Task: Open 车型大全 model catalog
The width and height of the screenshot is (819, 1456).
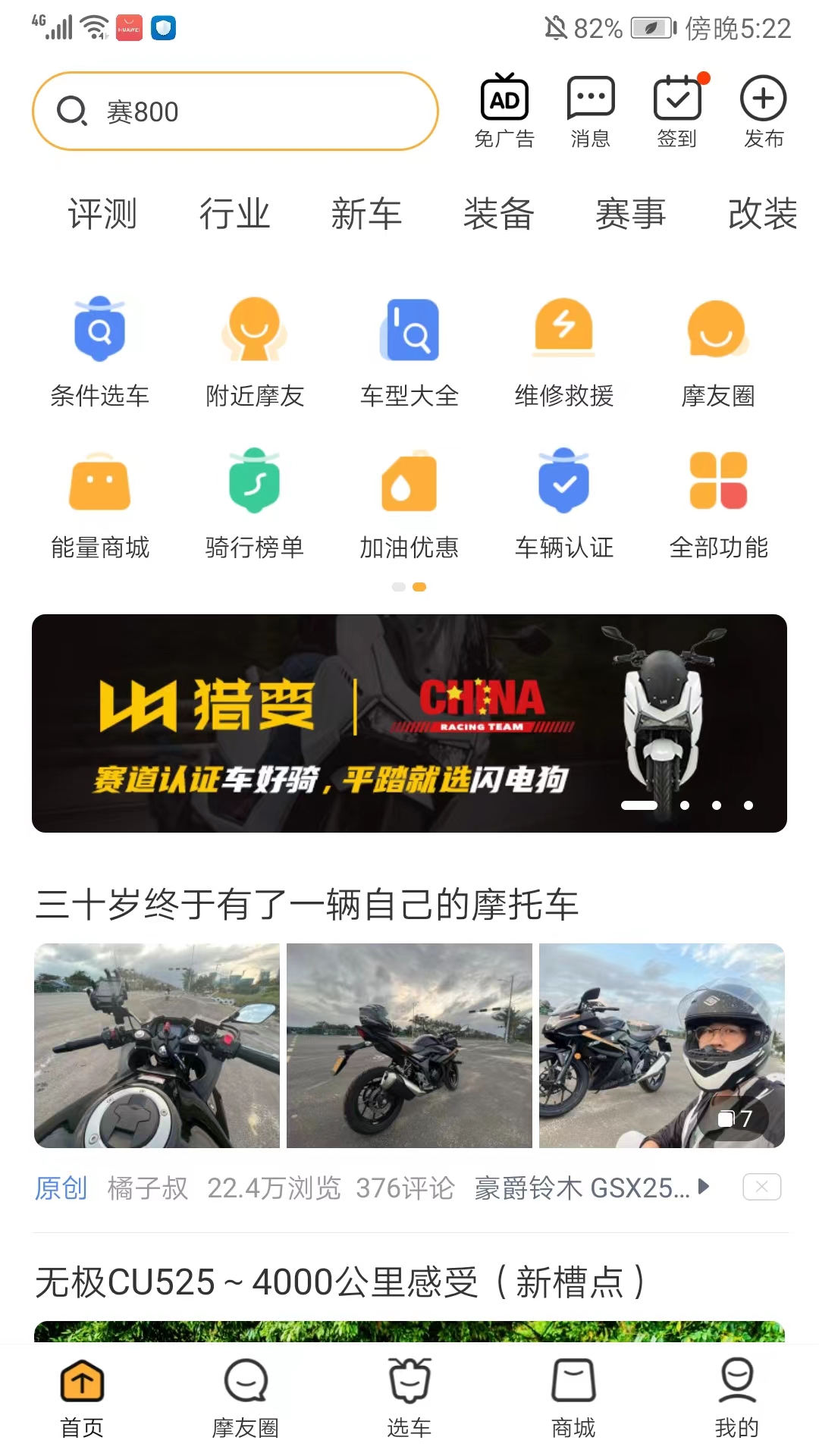Action: coord(409,350)
